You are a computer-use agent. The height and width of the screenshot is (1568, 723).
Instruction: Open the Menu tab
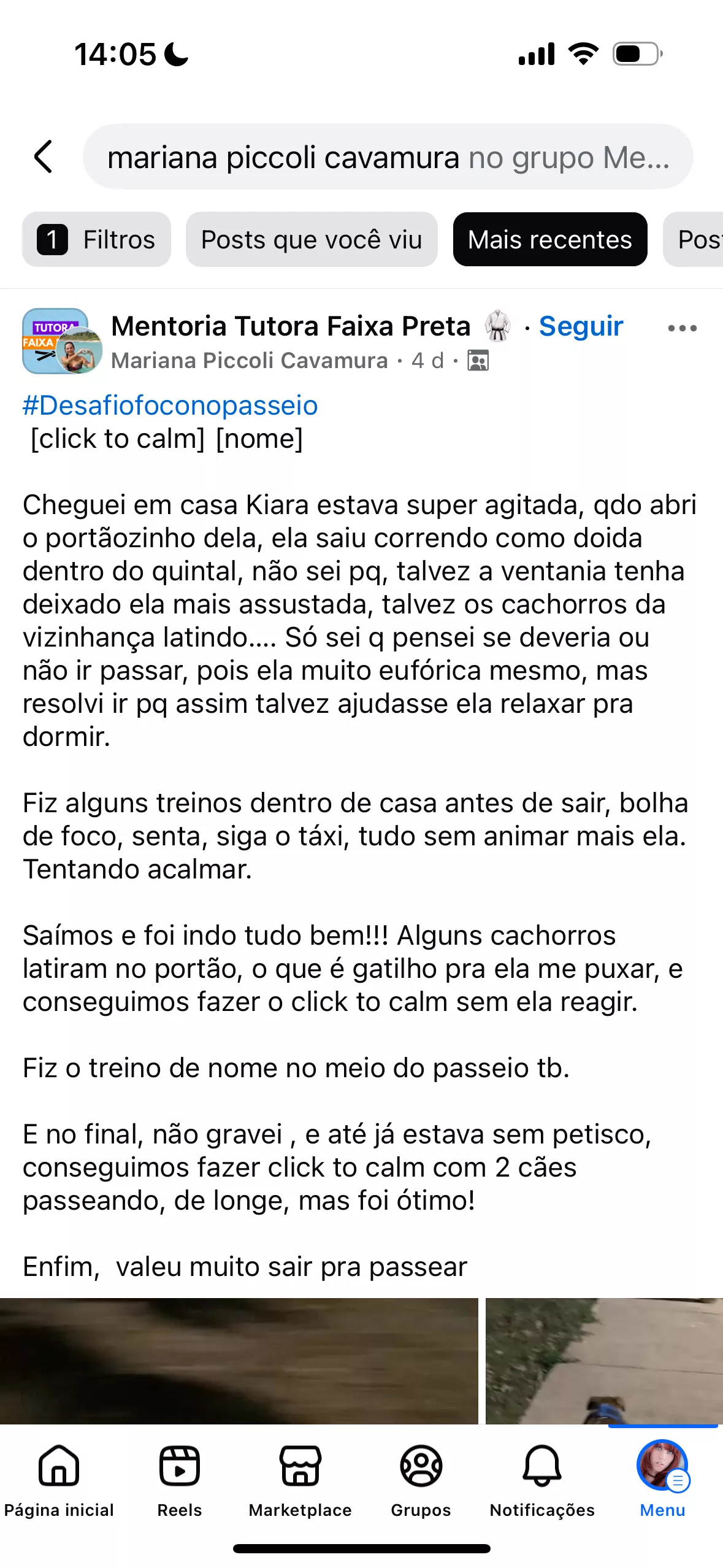(x=662, y=1480)
